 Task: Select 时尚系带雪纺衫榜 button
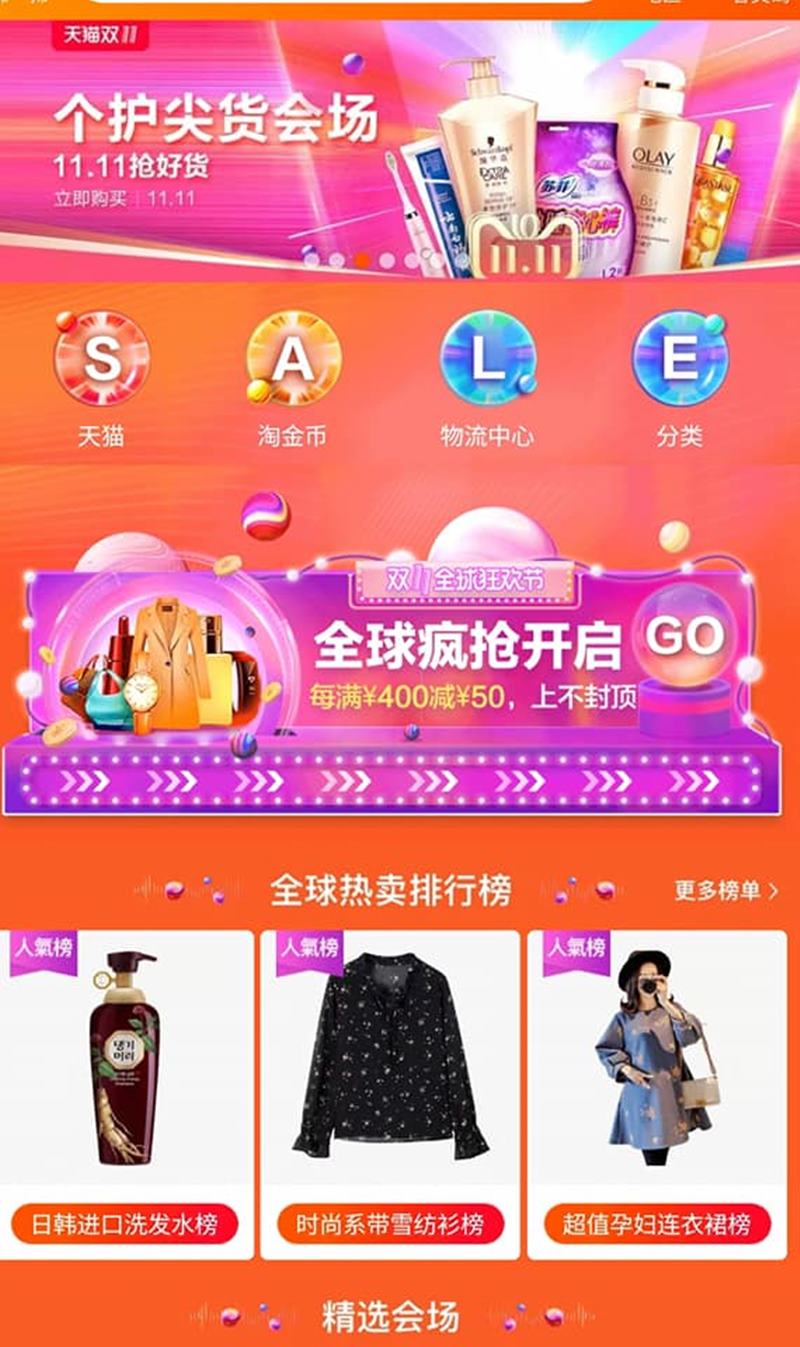tap(390, 1224)
